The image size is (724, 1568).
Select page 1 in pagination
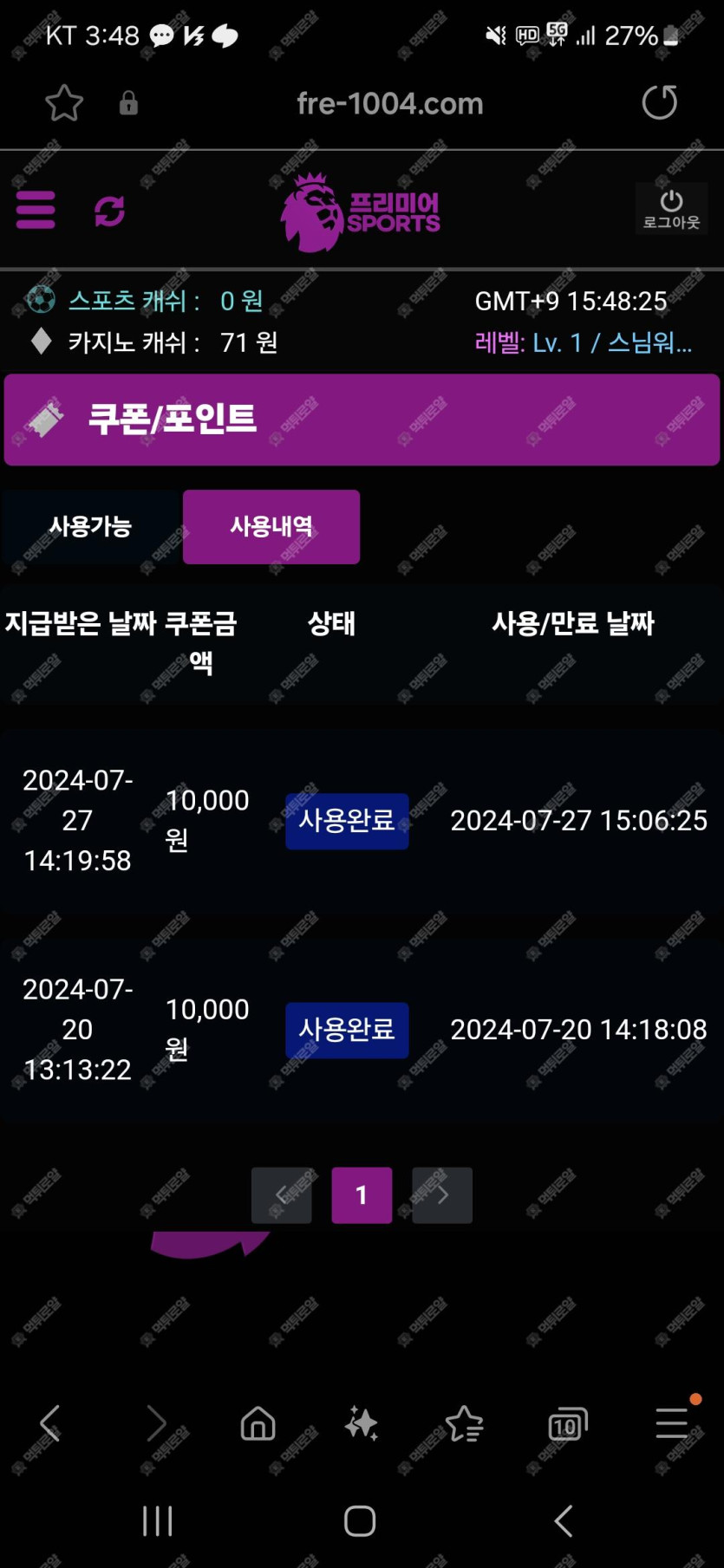pyautogui.click(x=362, y=1194)
